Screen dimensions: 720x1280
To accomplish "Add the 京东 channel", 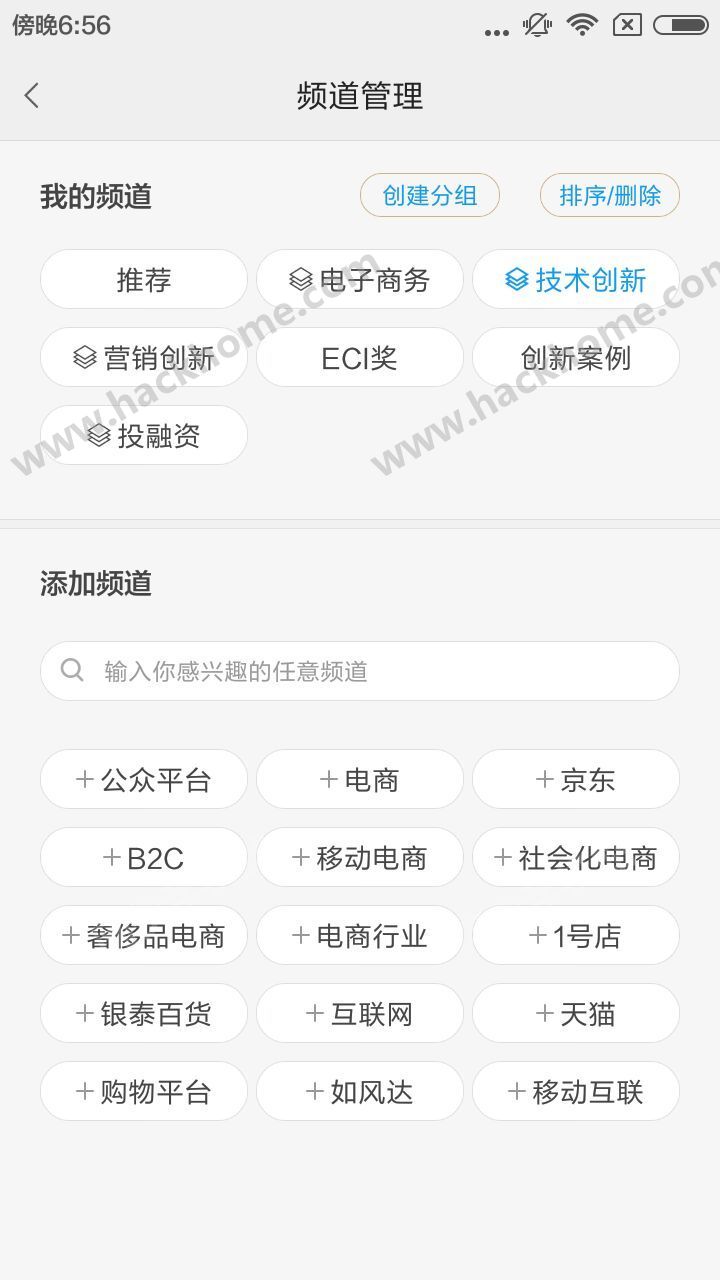I will pyautogui.click(x=576, y=780).
